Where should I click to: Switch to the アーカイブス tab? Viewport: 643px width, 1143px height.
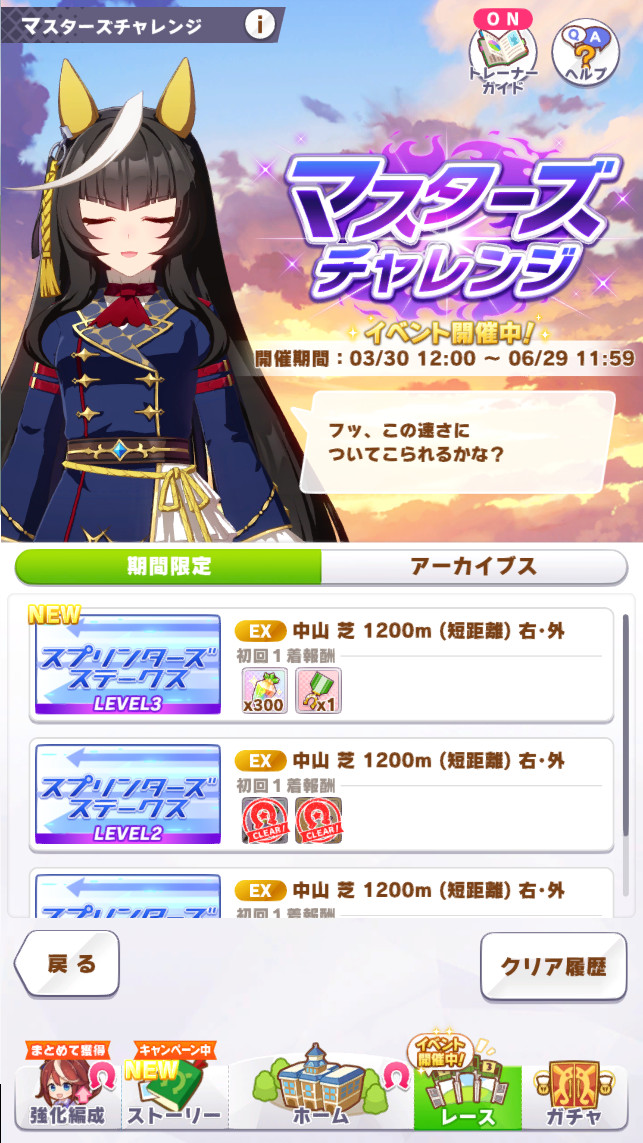click(473, 566)
